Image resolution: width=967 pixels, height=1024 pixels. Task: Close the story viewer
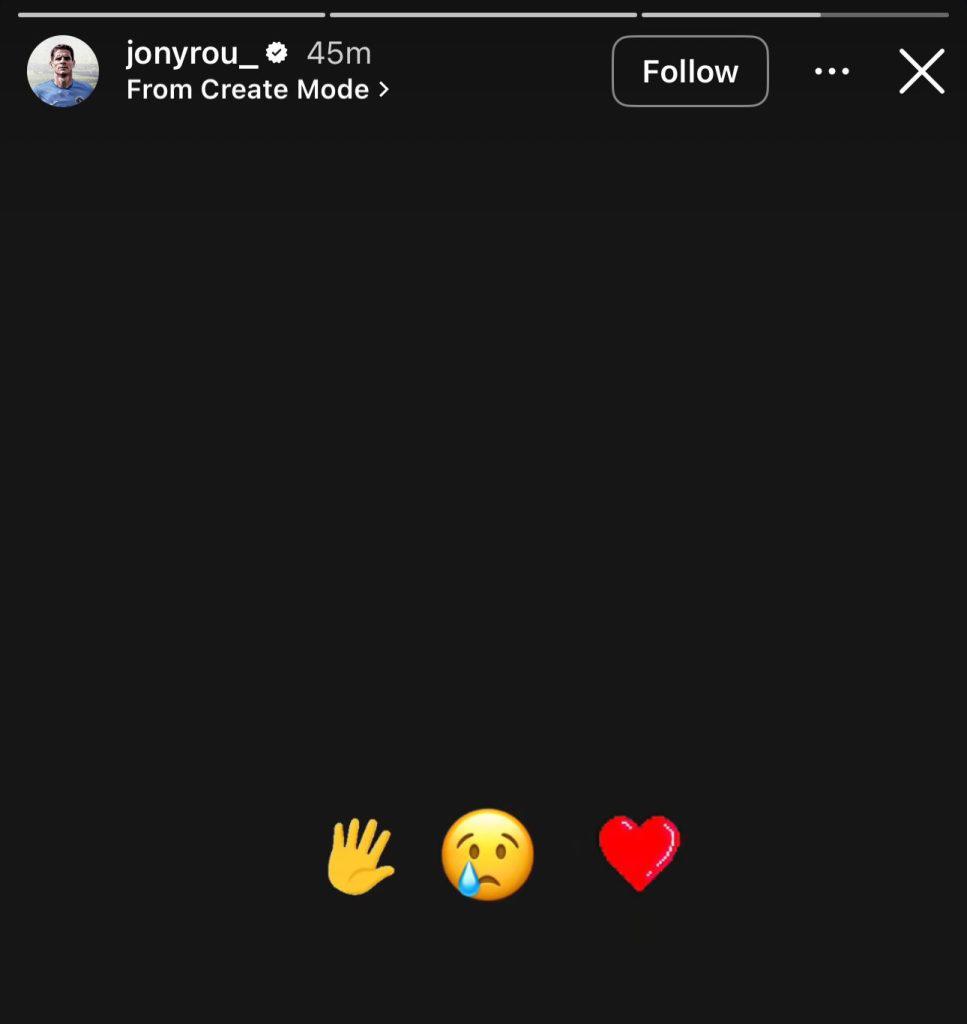point(921,71)
